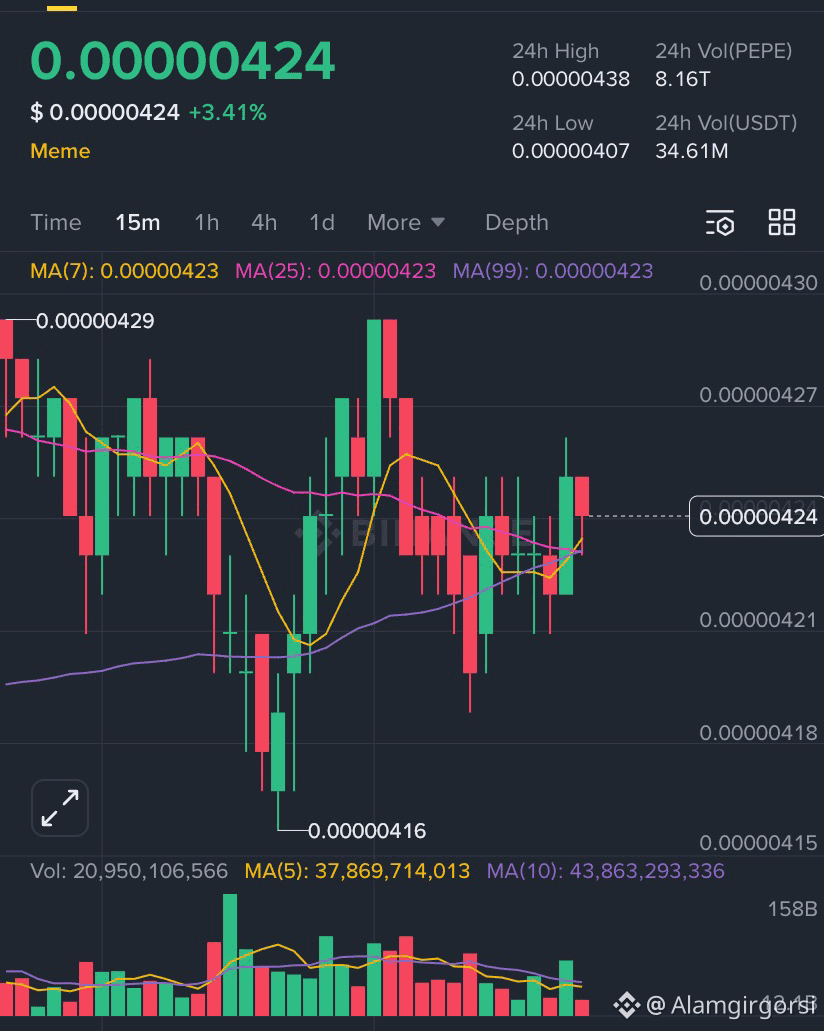Switch chart to Time view
The width and height of the screenshot is (824, 1031).
tap(56, 222)
